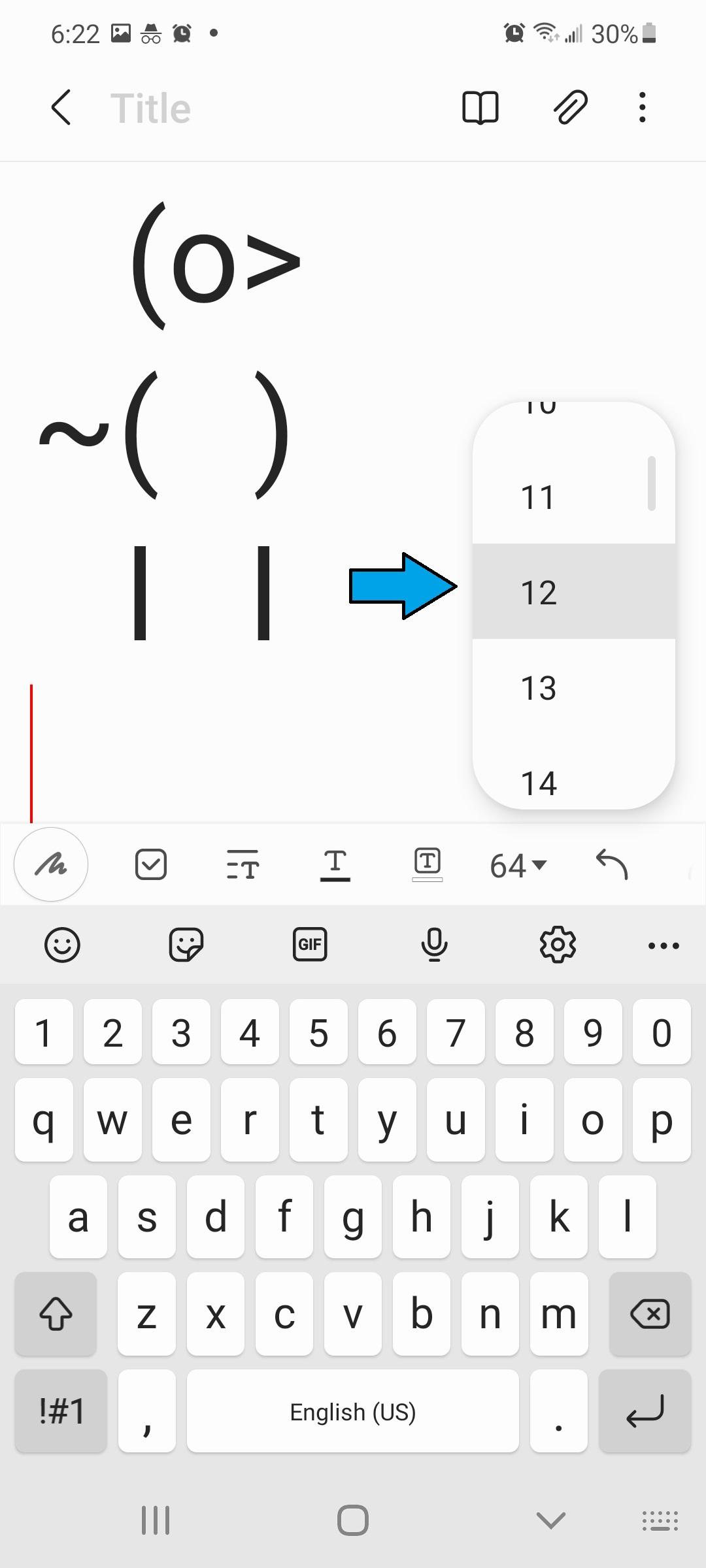Tap the undo arrow
Screen dimensions: 706x1568
point(613,864)
